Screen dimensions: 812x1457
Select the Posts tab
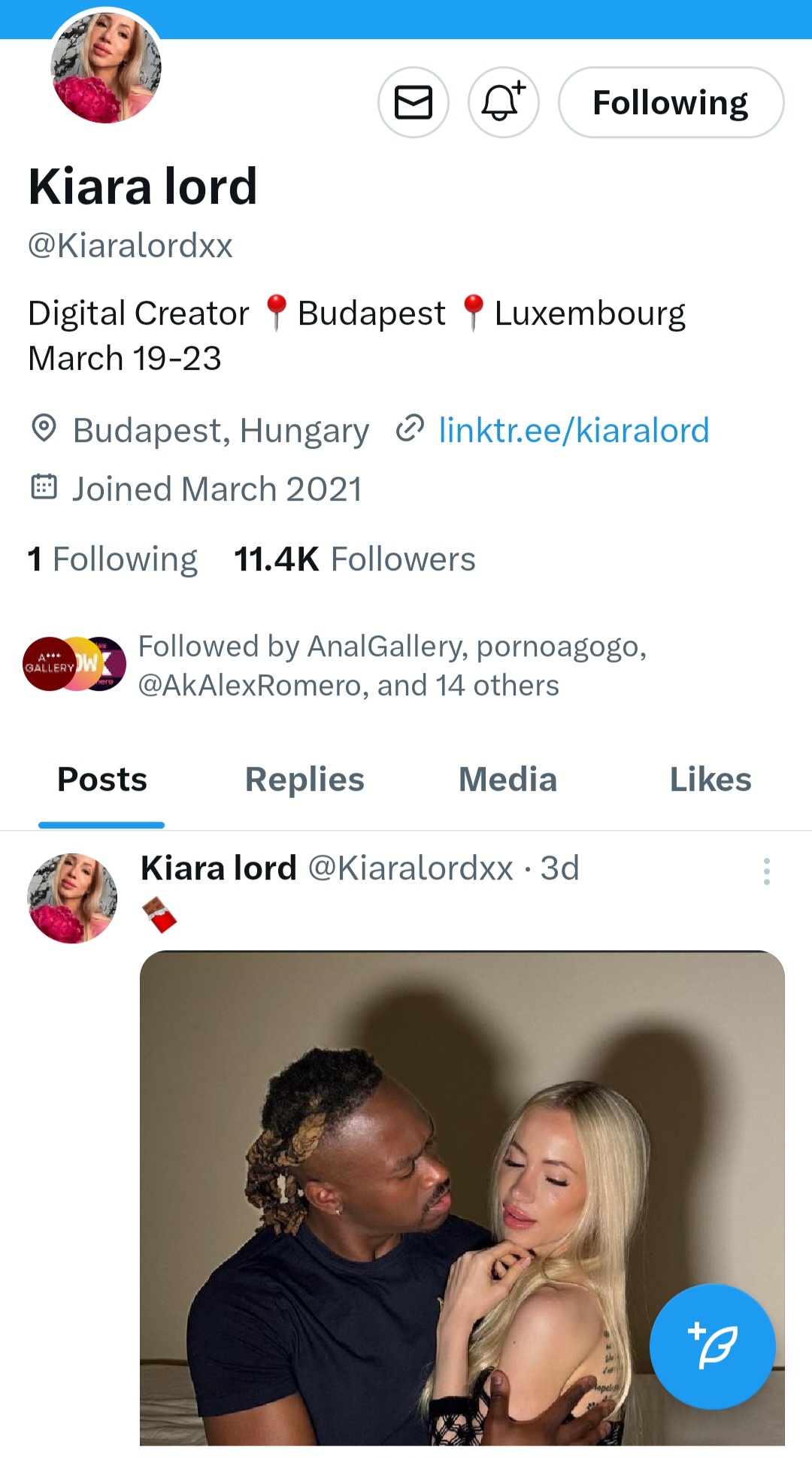click(102, 780)
